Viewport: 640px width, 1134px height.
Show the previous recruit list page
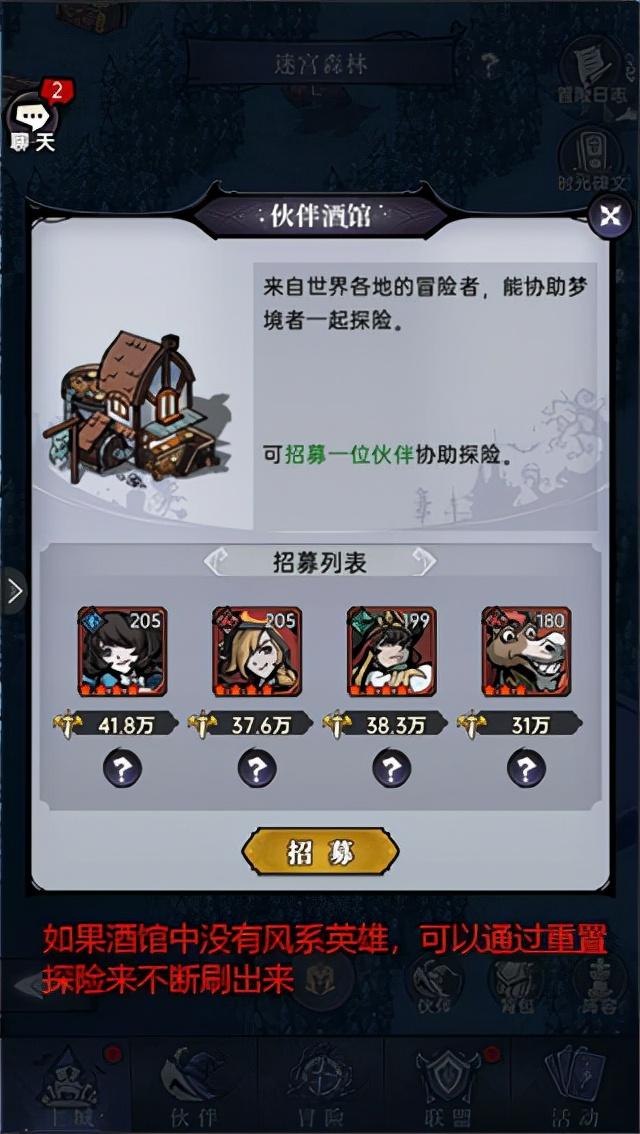click(216, 561)
